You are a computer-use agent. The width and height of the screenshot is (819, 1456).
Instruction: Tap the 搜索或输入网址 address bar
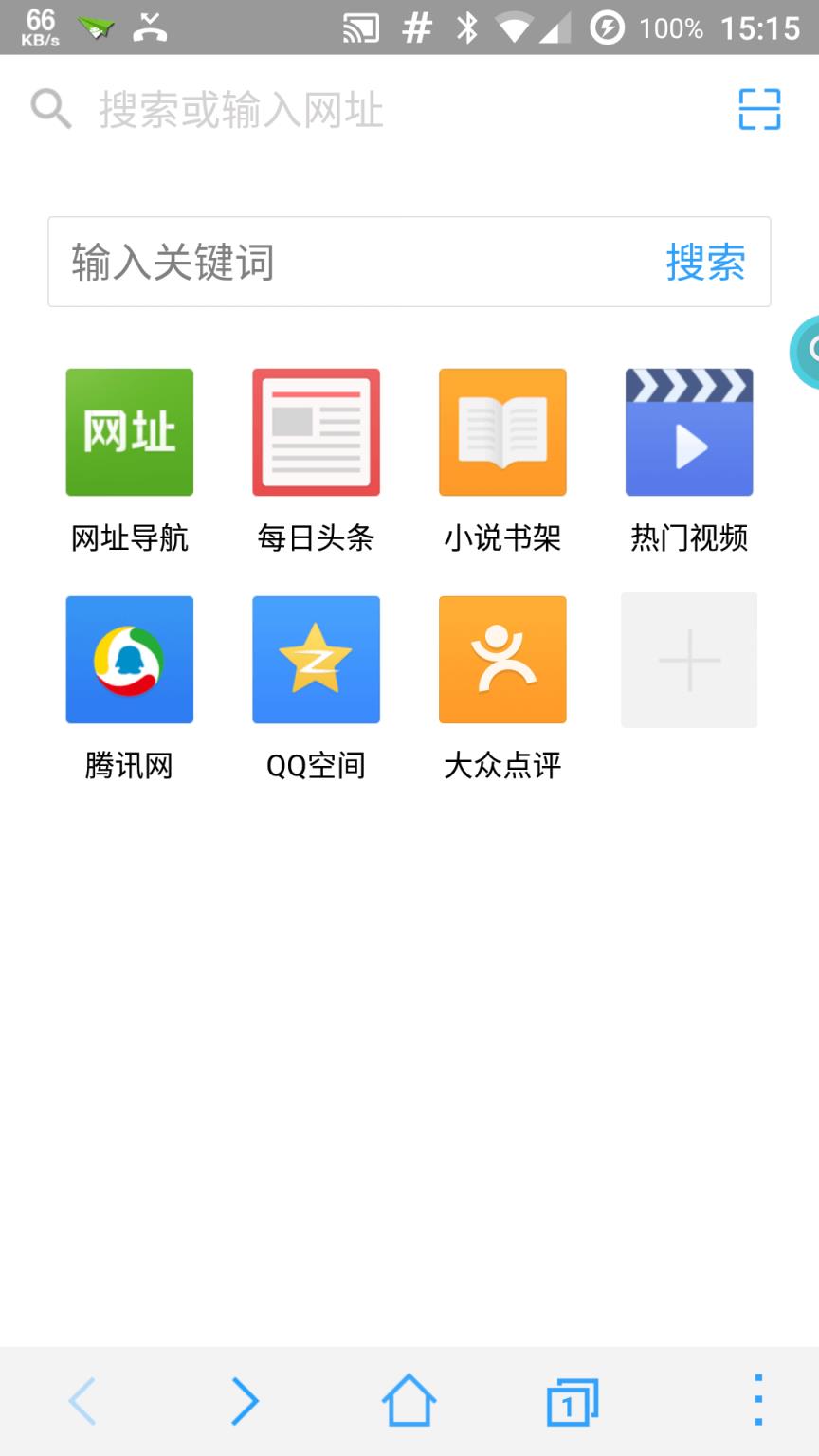[x=284, y=109]
